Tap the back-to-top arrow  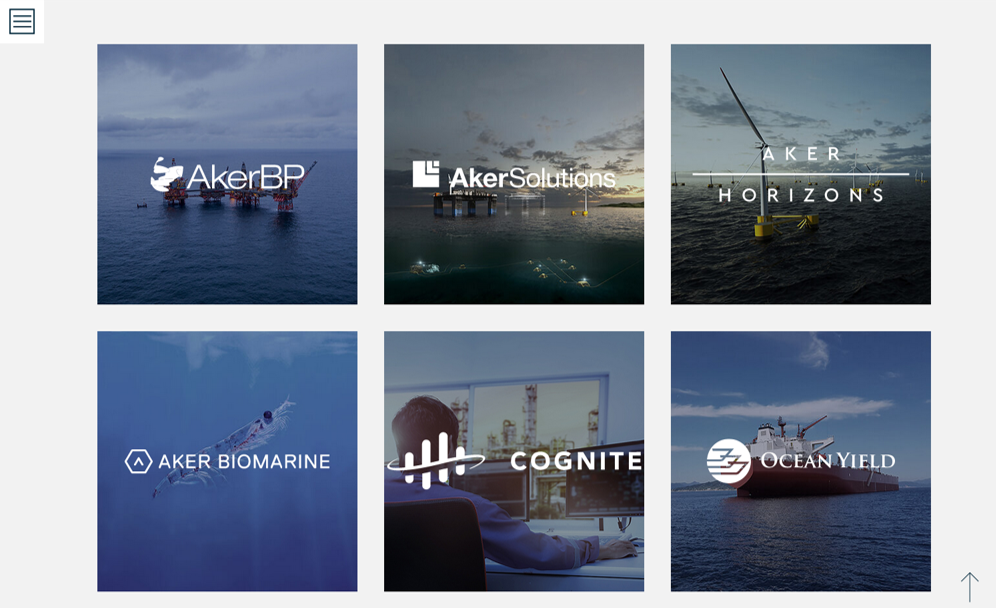coord(969,587)
